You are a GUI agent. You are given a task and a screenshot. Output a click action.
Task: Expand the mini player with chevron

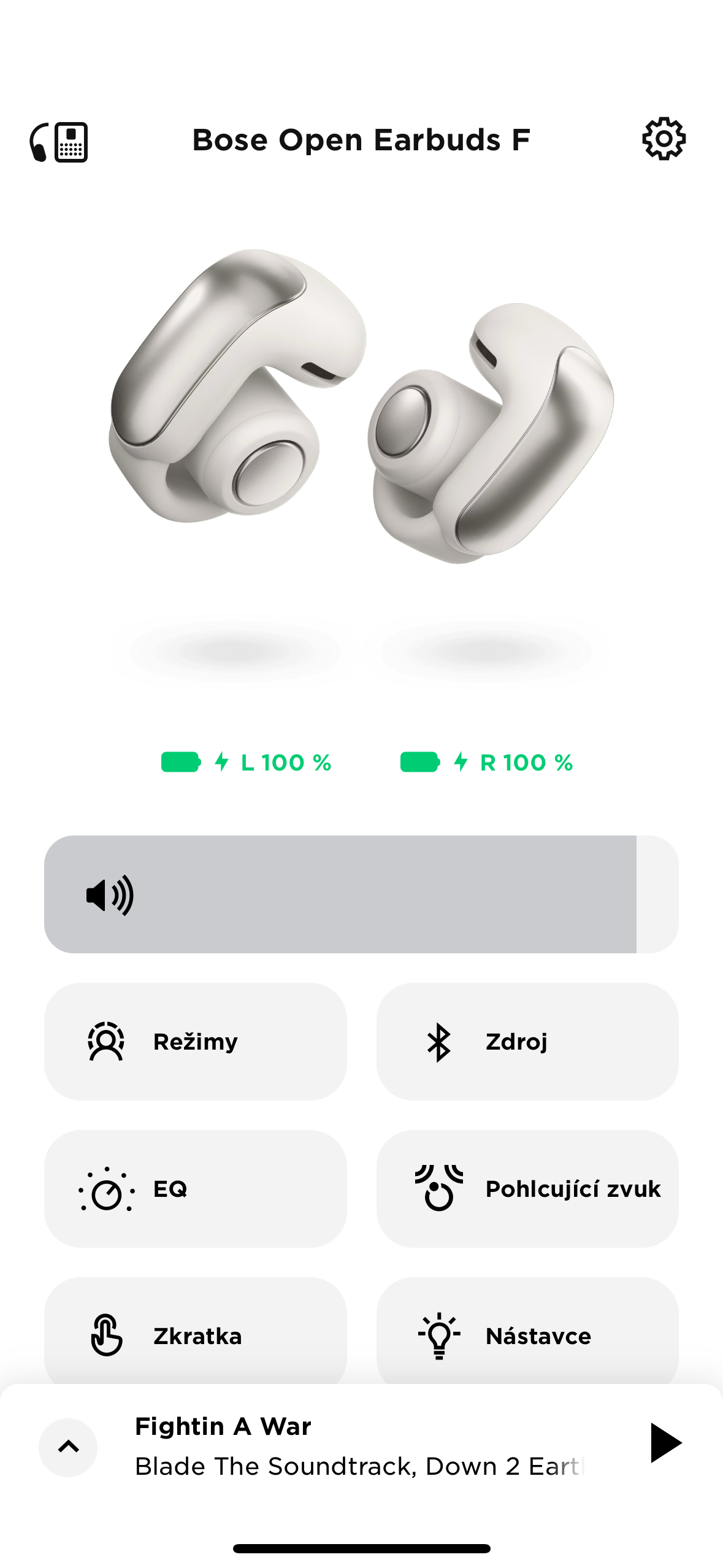(x=67, y=1447)
